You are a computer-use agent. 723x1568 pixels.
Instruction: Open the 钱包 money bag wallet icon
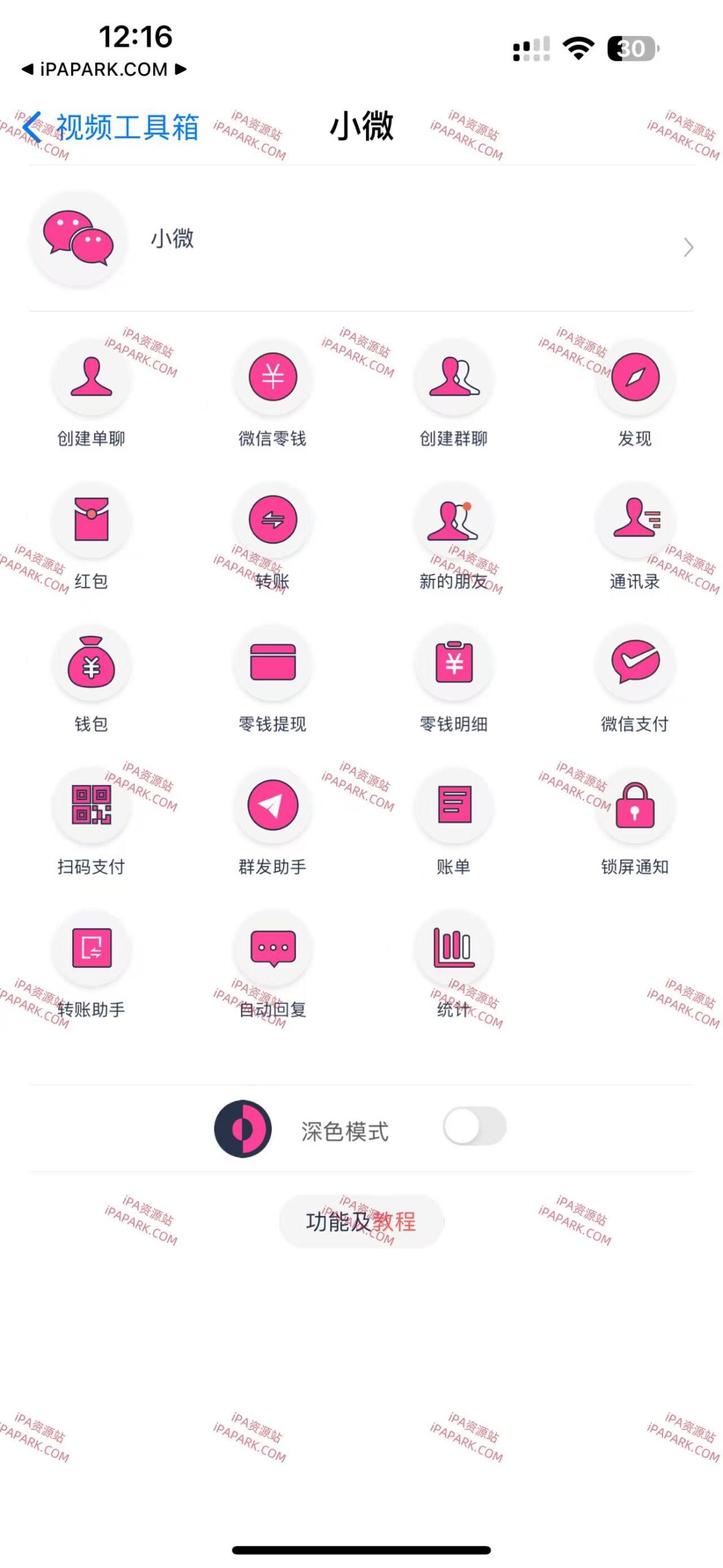(91, 664)
